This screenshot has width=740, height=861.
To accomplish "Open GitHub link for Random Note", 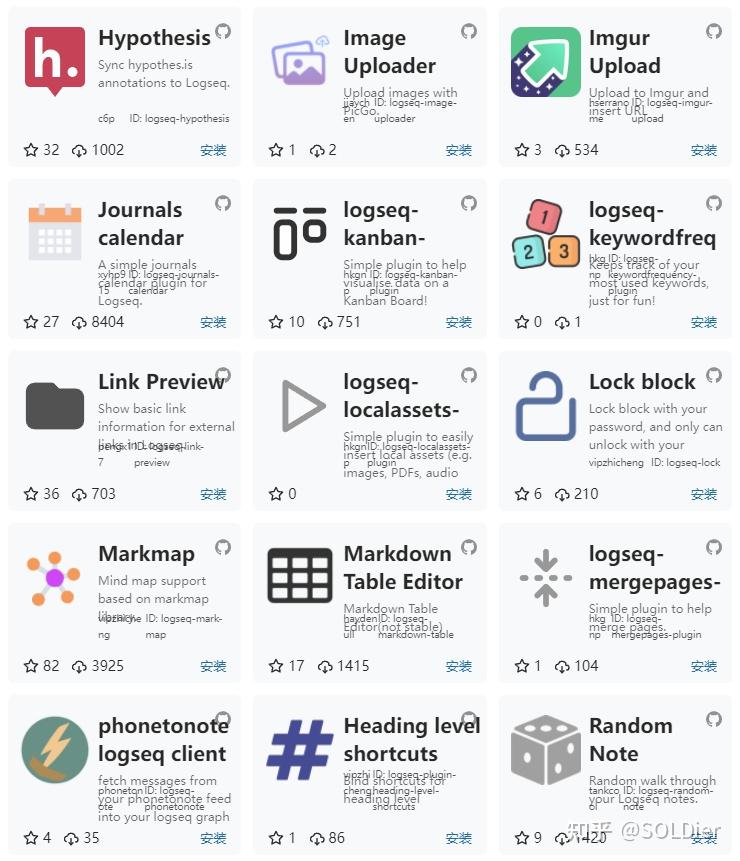I will (x=714, y=719).
